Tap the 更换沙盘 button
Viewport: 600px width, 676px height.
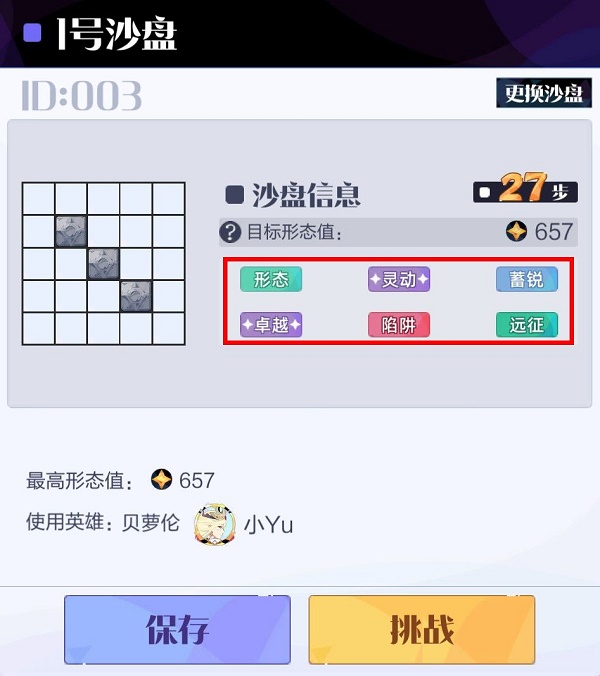pos(544,94)
